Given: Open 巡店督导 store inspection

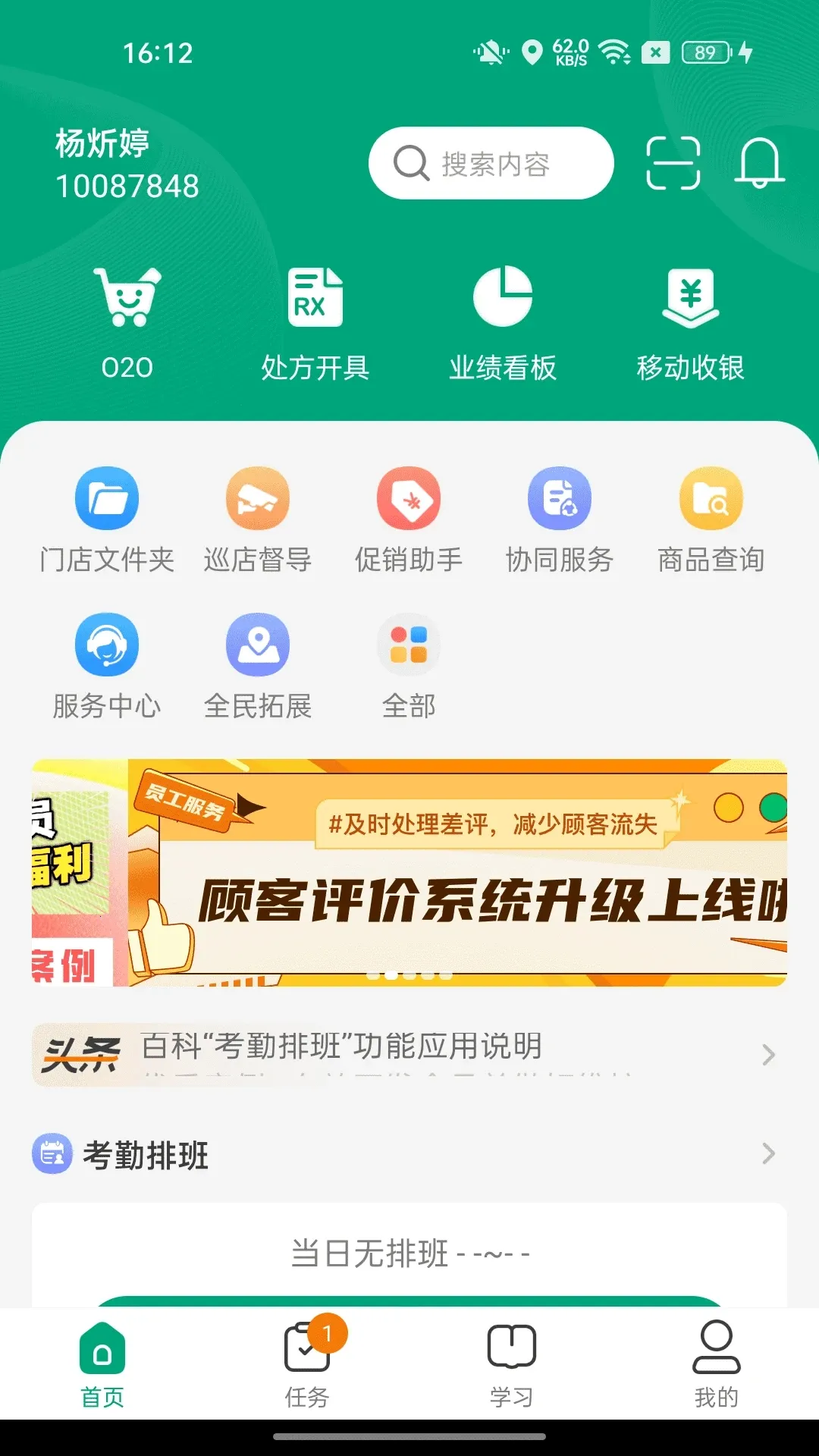Looking at the screenshot, I should (258, 519).
